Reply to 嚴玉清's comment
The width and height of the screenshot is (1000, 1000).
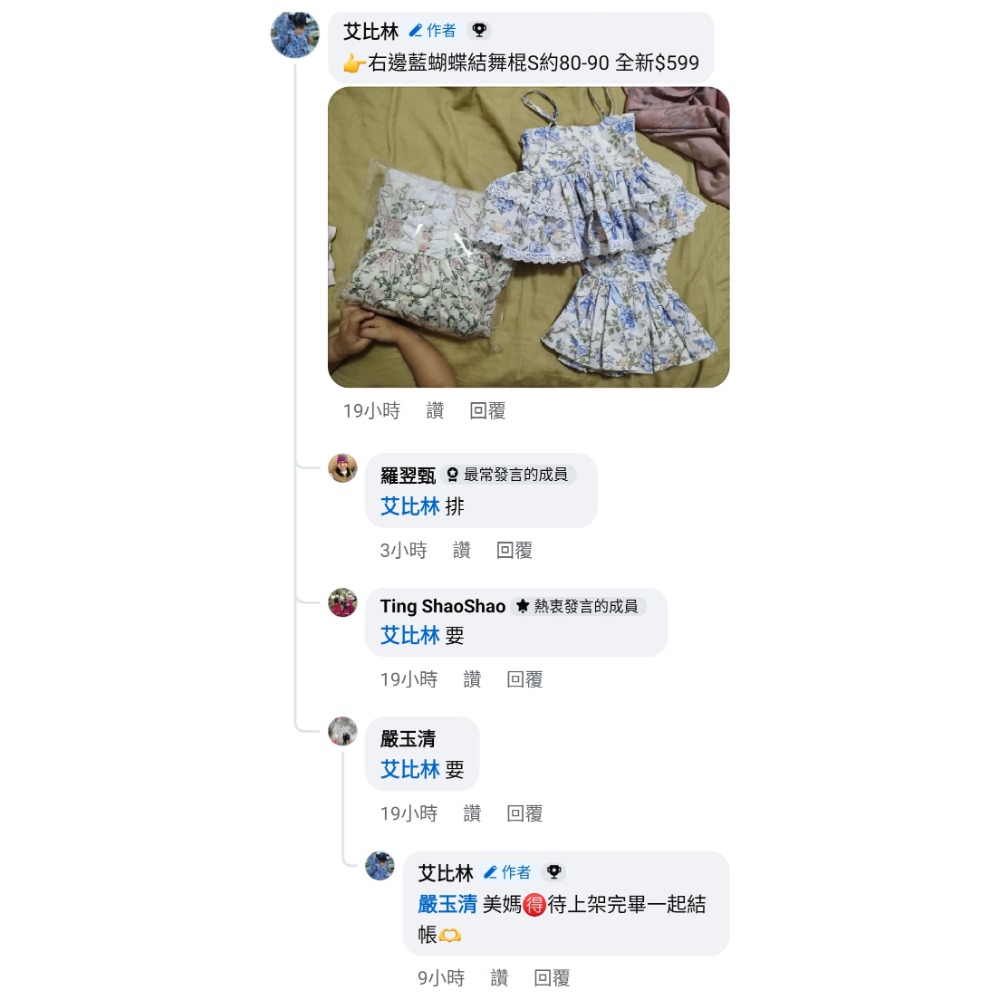524,814
